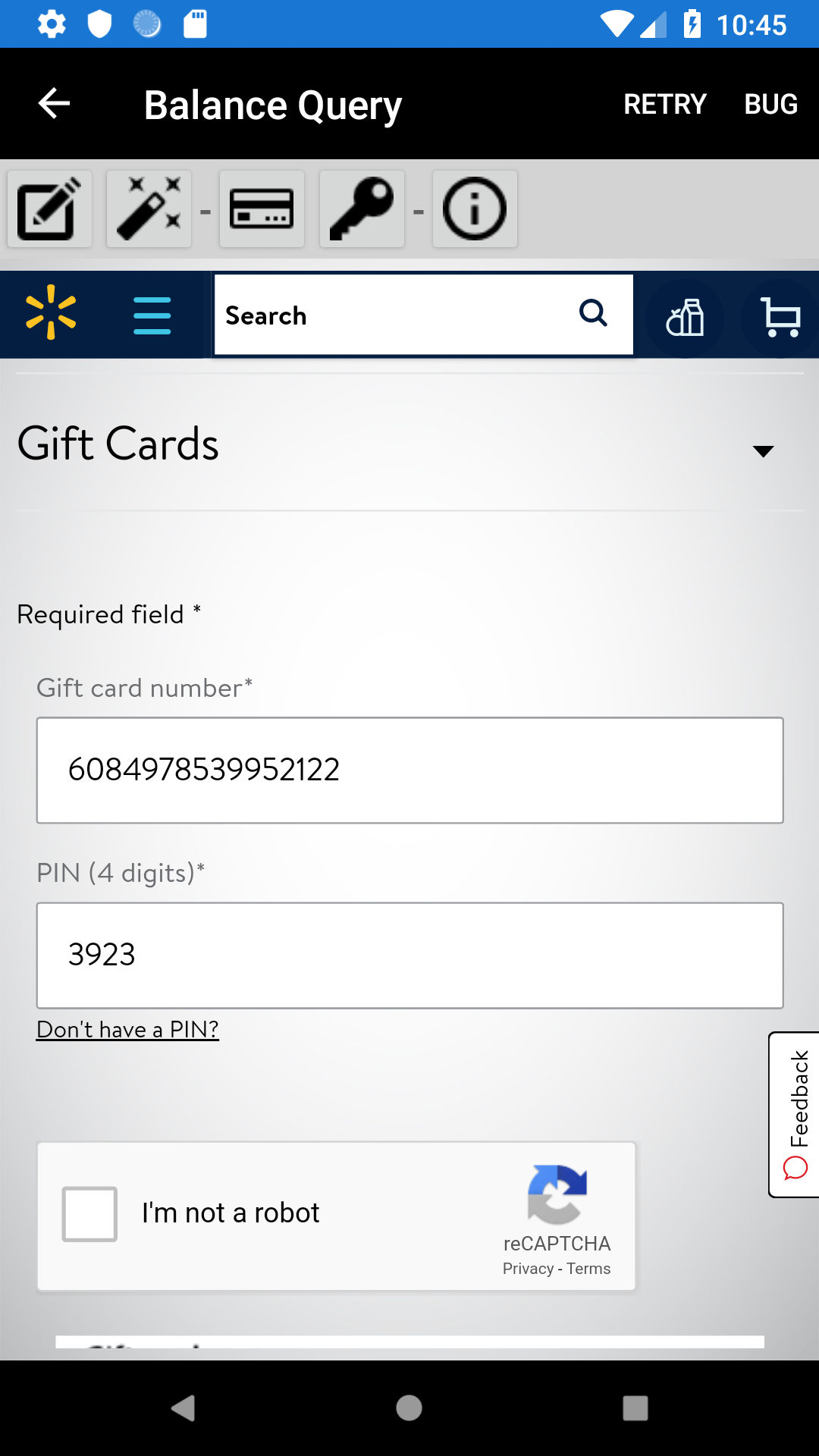Open the grocery icon

pyautogui.click(x=685, y=317)
